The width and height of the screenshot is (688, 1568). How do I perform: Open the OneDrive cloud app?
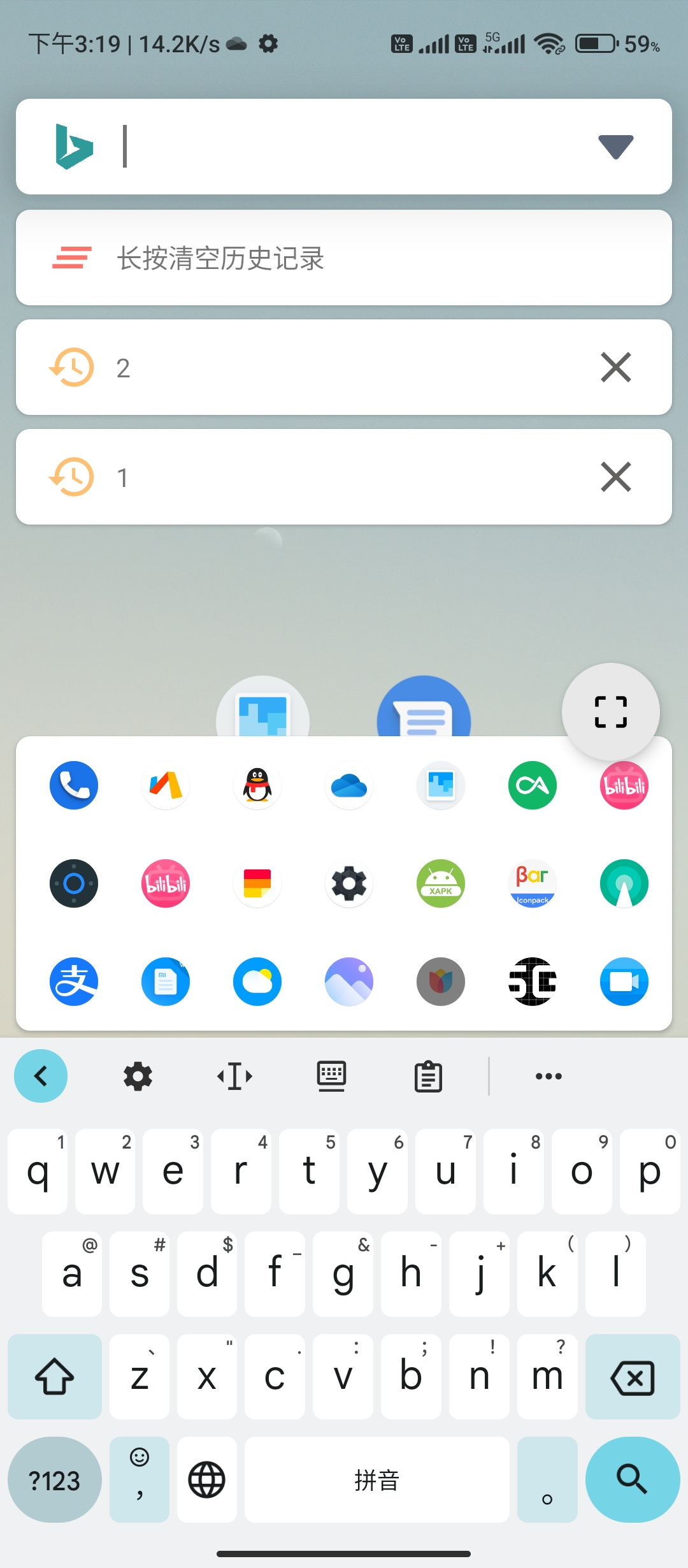tap(349, 785)
